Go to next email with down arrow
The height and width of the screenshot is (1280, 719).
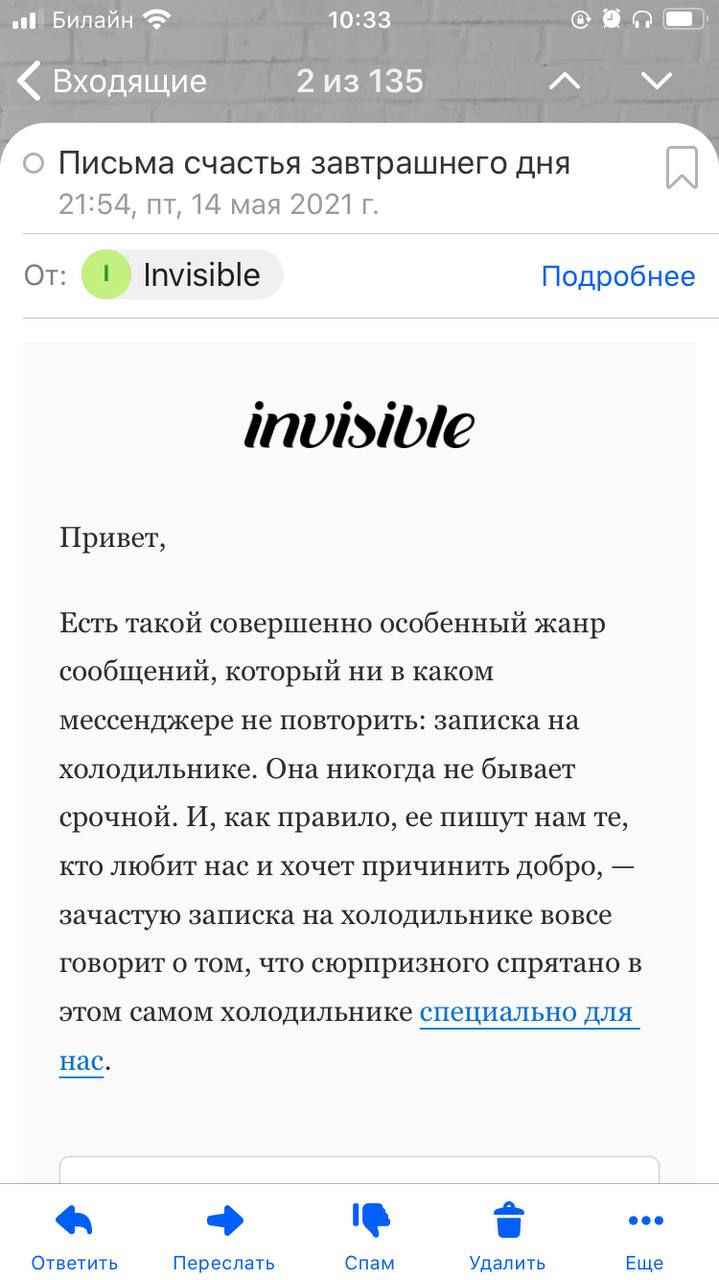pyautogui.click(x=656, y=81)
